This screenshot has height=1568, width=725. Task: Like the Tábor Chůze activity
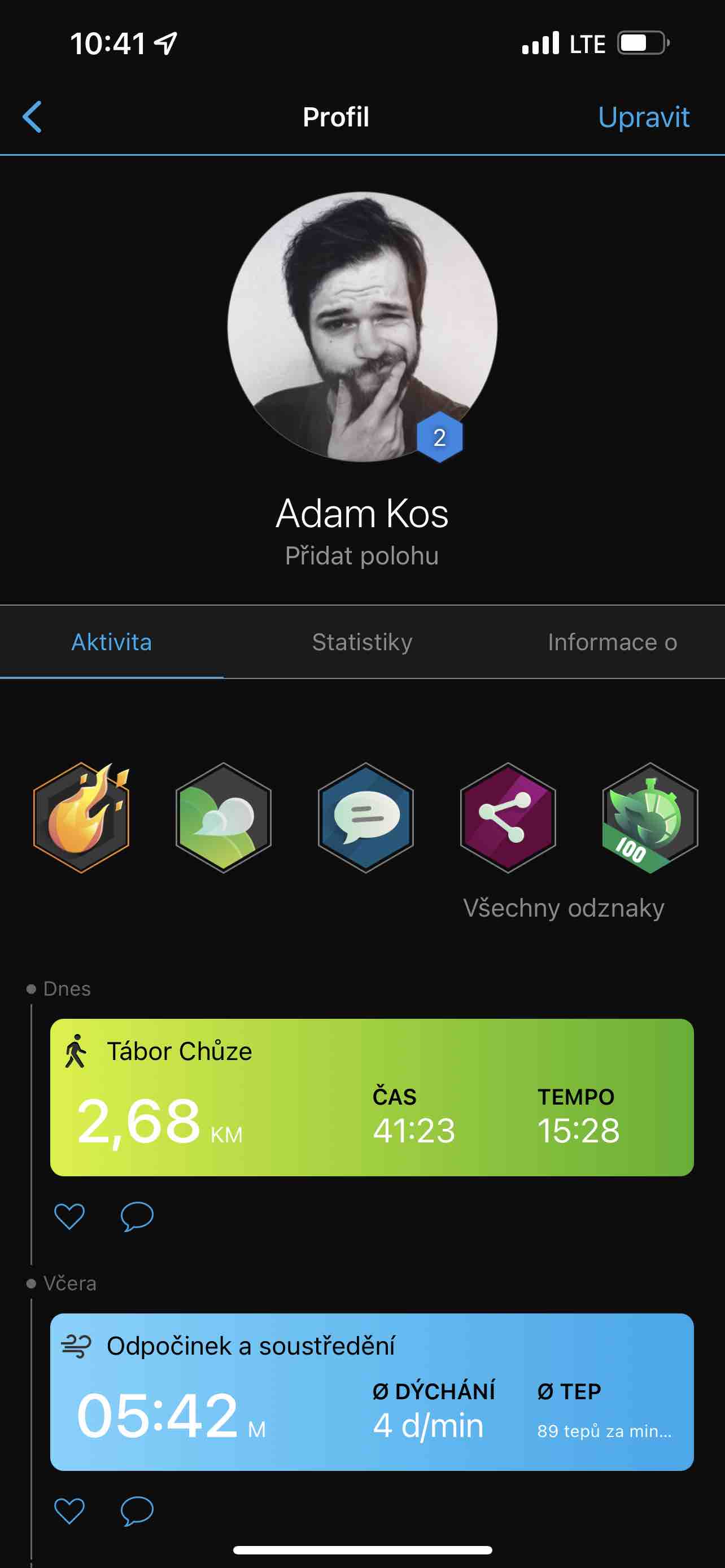click(x=69, y=1216)
